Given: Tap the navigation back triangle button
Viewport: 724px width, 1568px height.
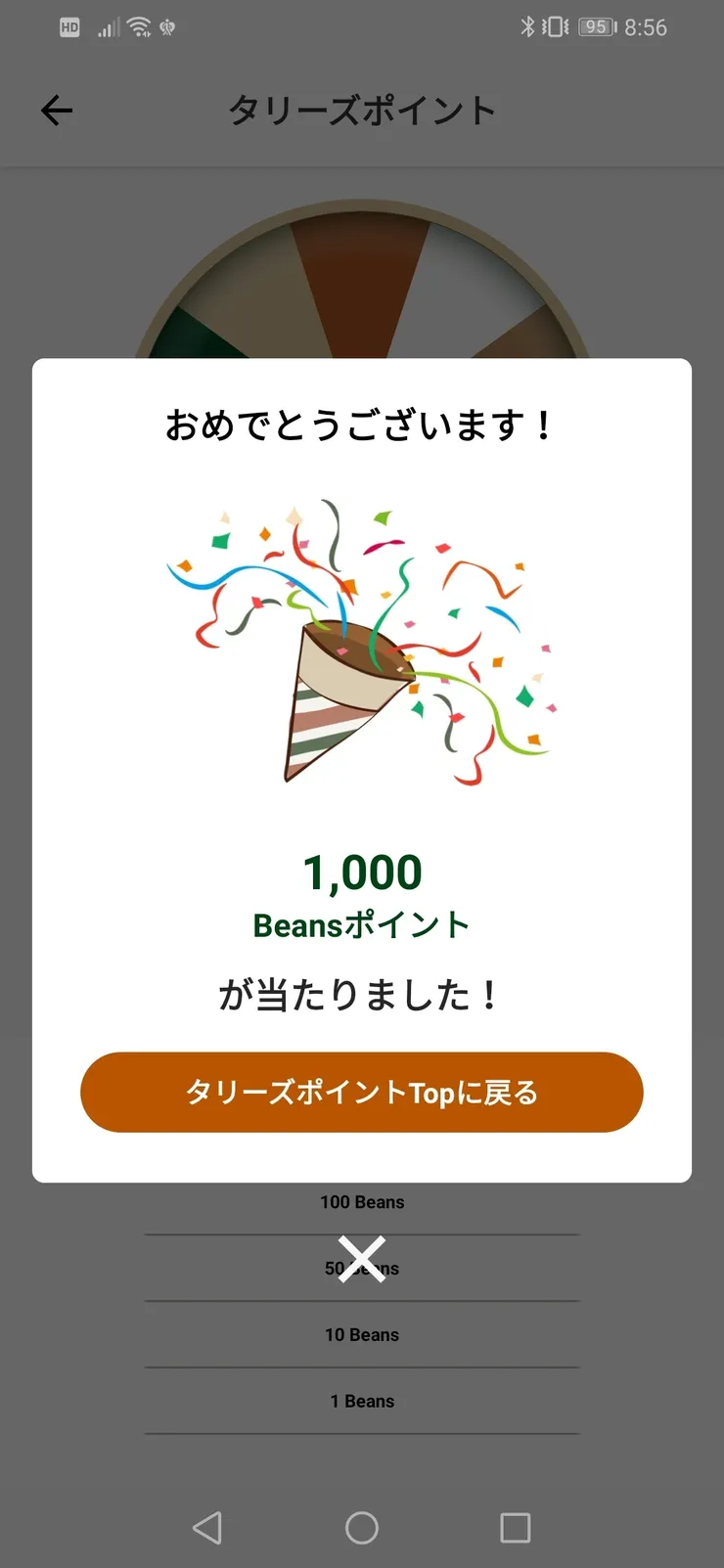Looking at the screenshot, I should click(x=207, y=1527).
